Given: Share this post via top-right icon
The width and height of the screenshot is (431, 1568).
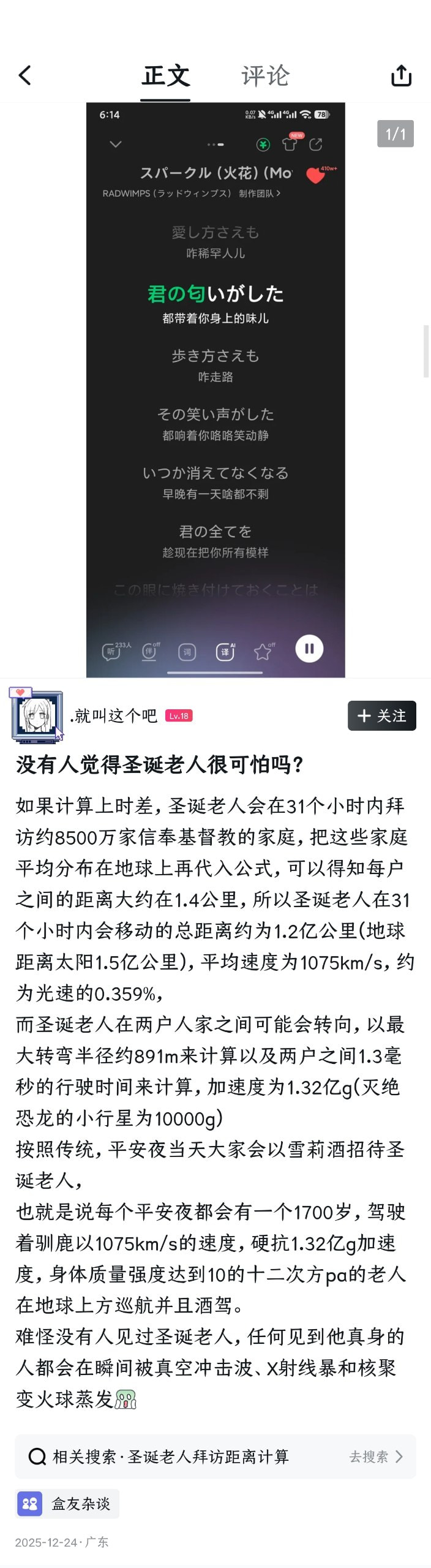Looking at the screenshot, I should pos(401,75).
